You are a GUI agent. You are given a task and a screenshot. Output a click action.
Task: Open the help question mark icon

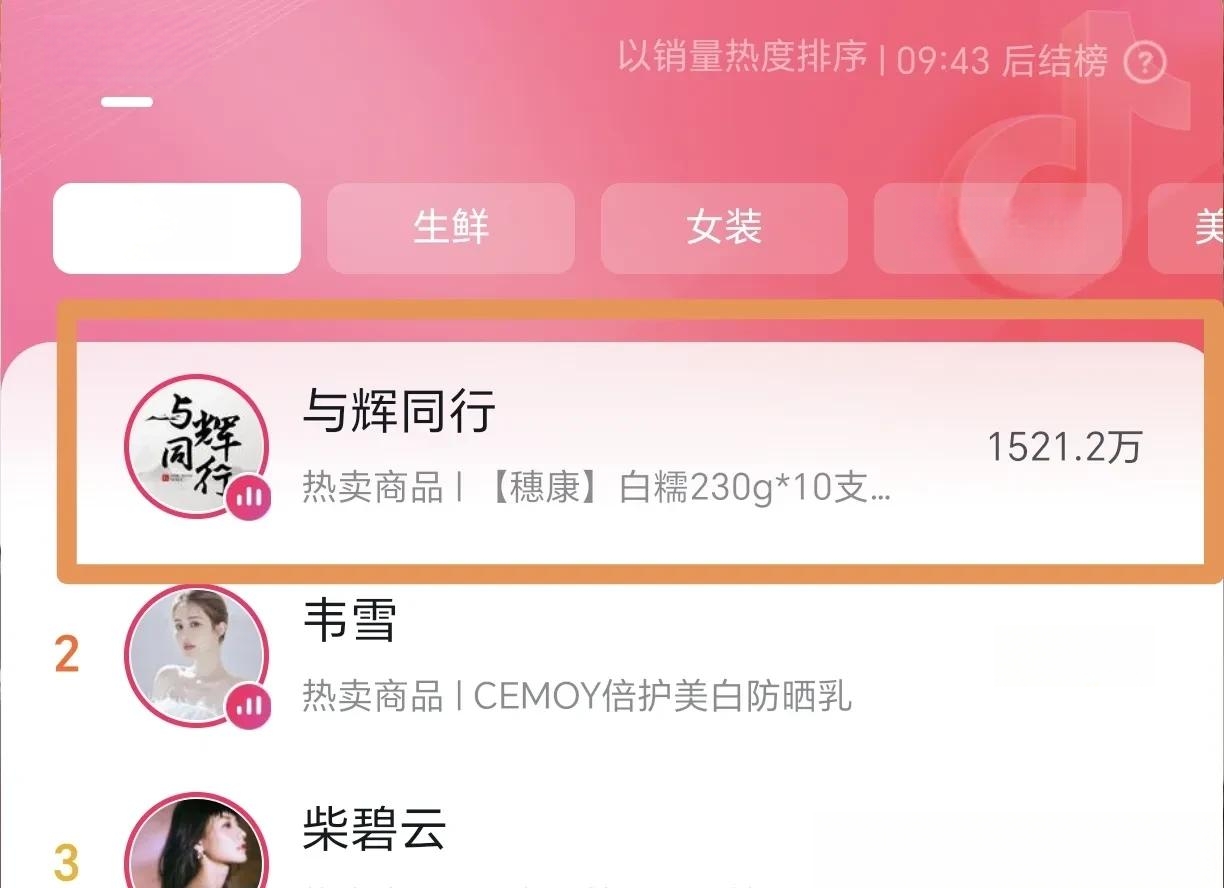pos(1145,63)
